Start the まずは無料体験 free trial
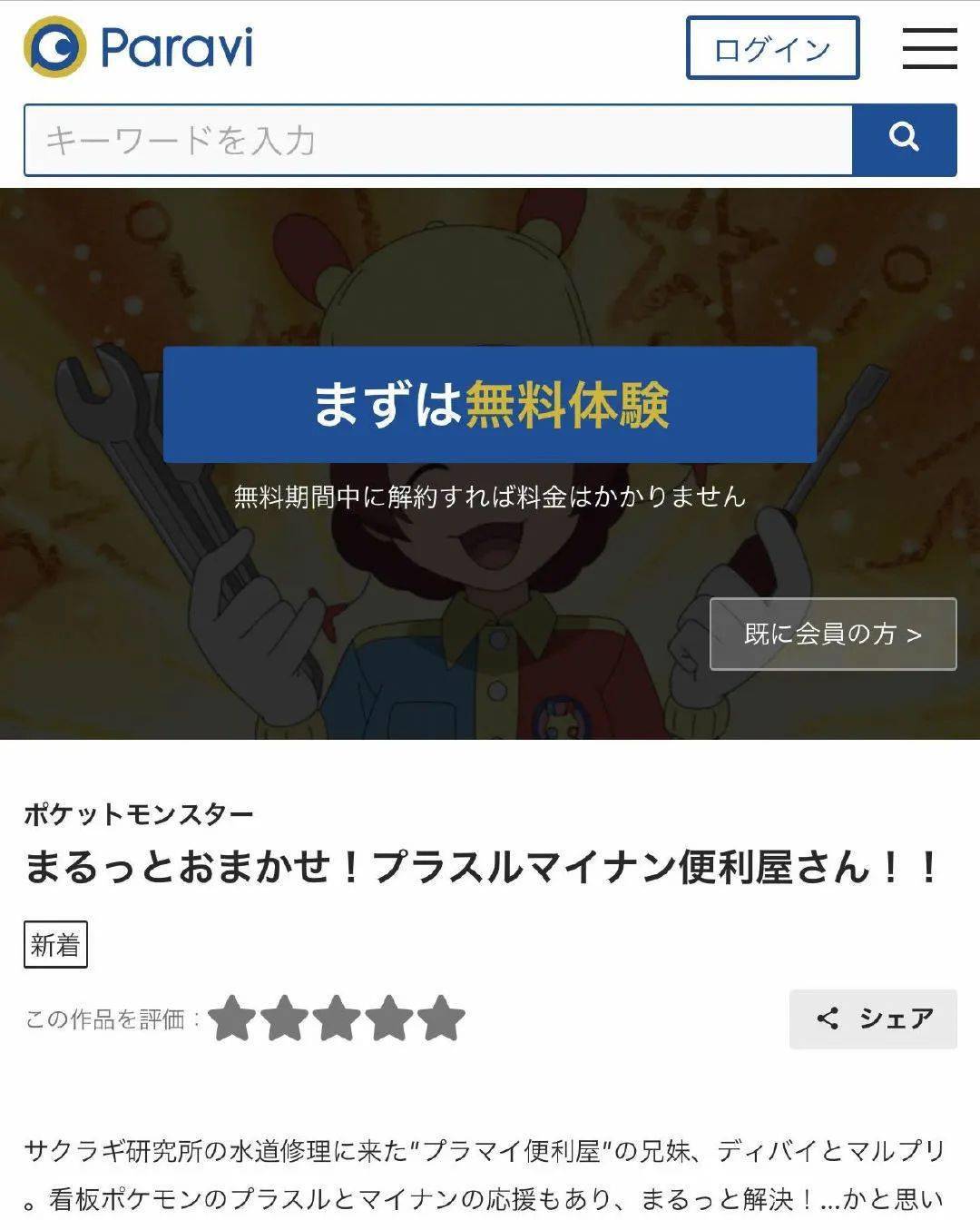The image size is (980, 1230). pos(490,405)
